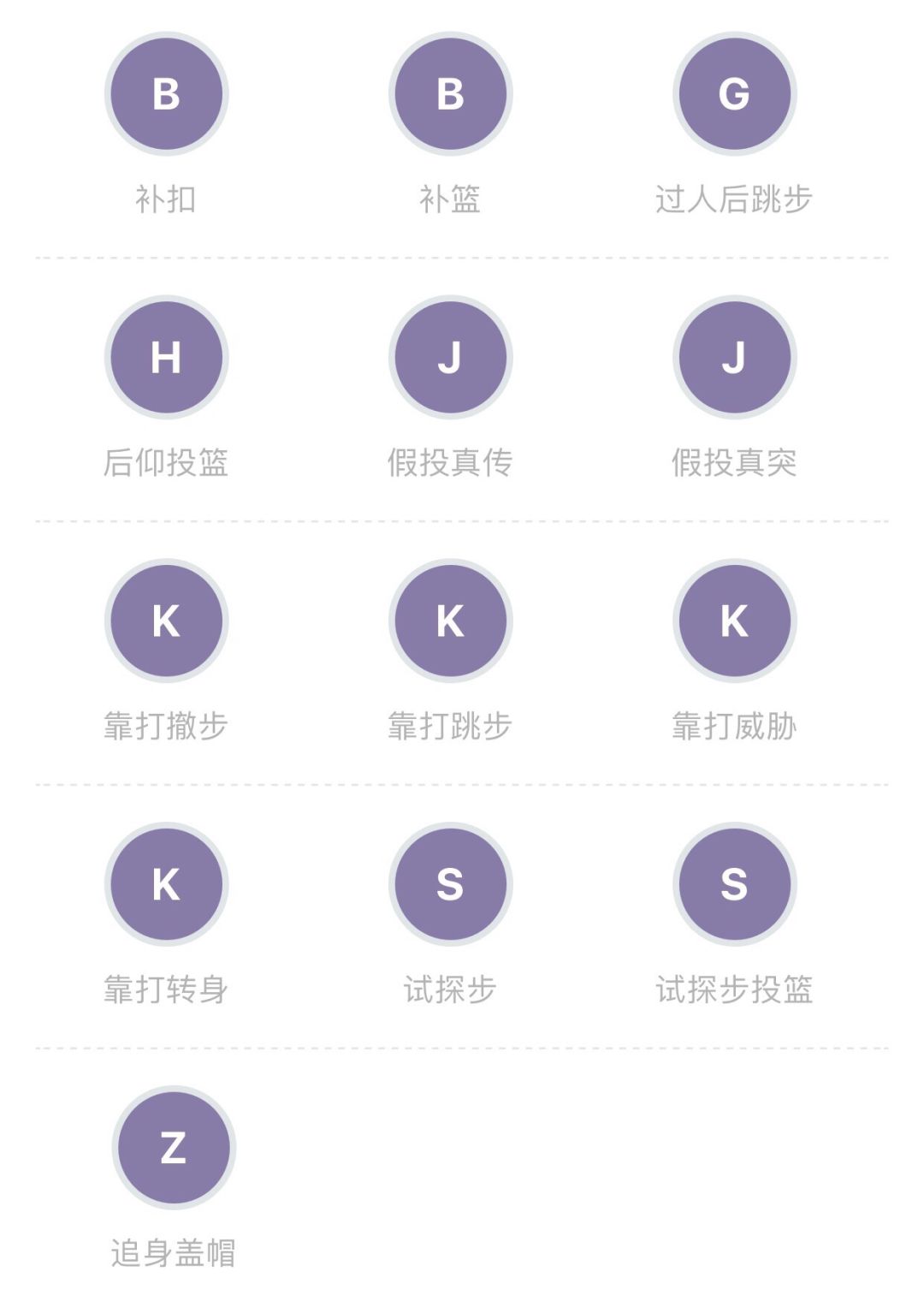Click the 补扣 text label

pos(168,195)
